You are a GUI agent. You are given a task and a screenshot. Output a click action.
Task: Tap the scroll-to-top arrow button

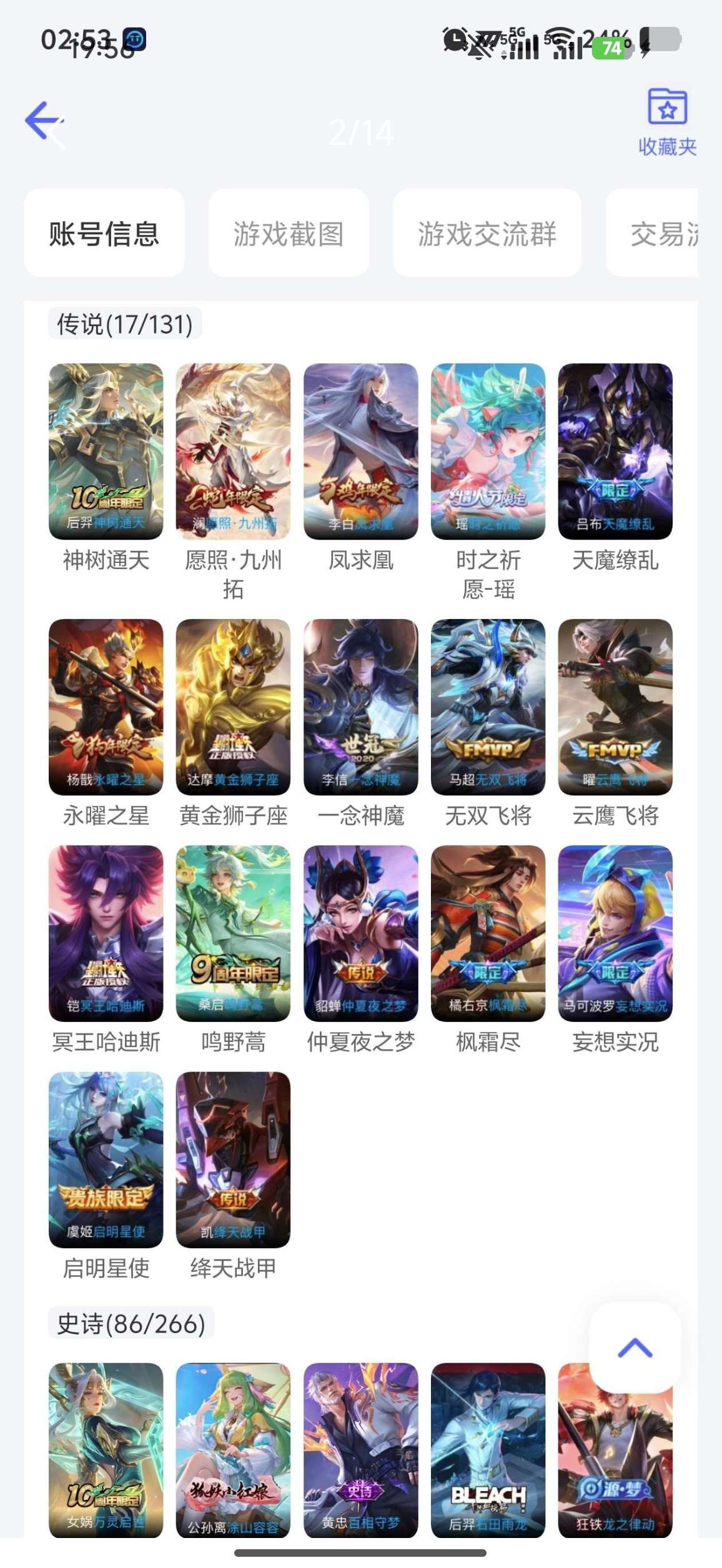pos(635,1348)
